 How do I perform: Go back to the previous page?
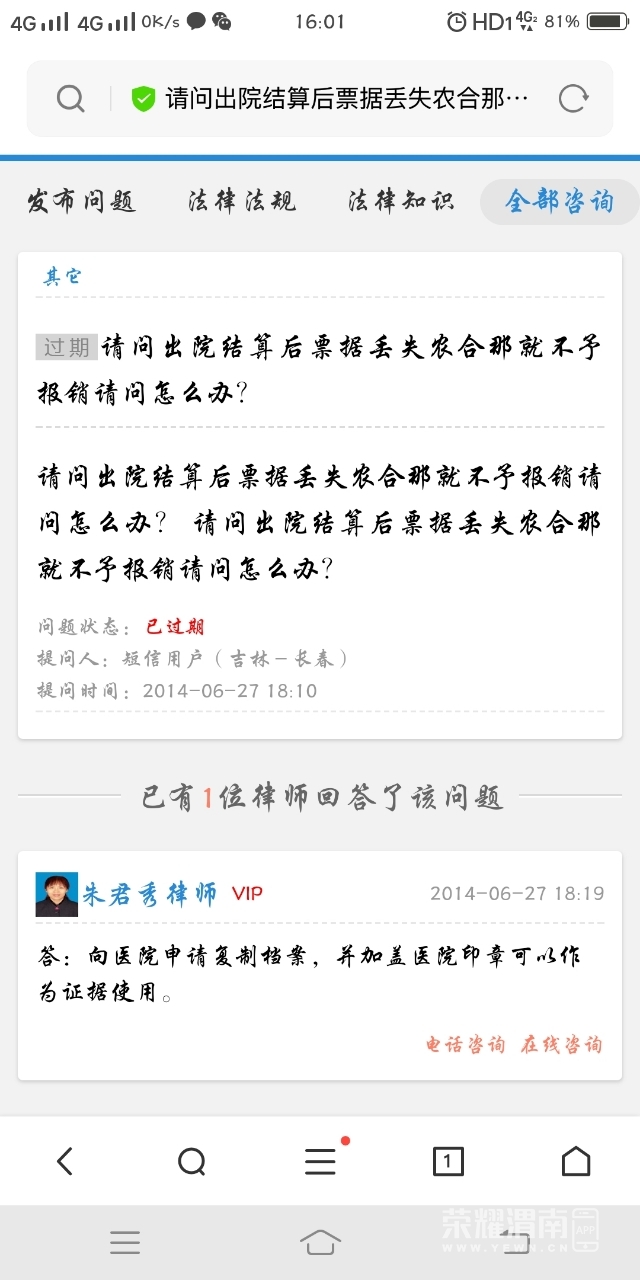[65, 1161]
